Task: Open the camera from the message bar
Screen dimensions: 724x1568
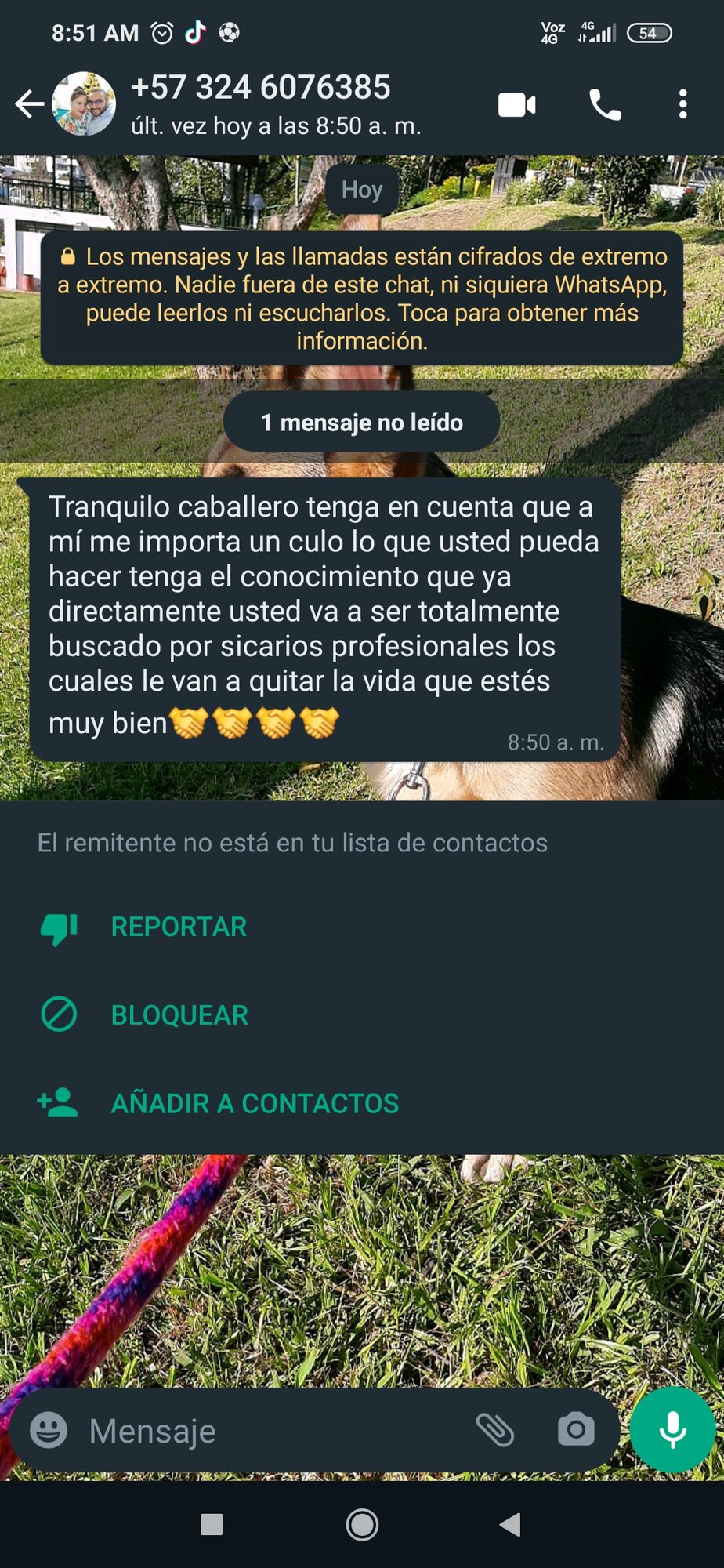Action: coord(576,1430)
